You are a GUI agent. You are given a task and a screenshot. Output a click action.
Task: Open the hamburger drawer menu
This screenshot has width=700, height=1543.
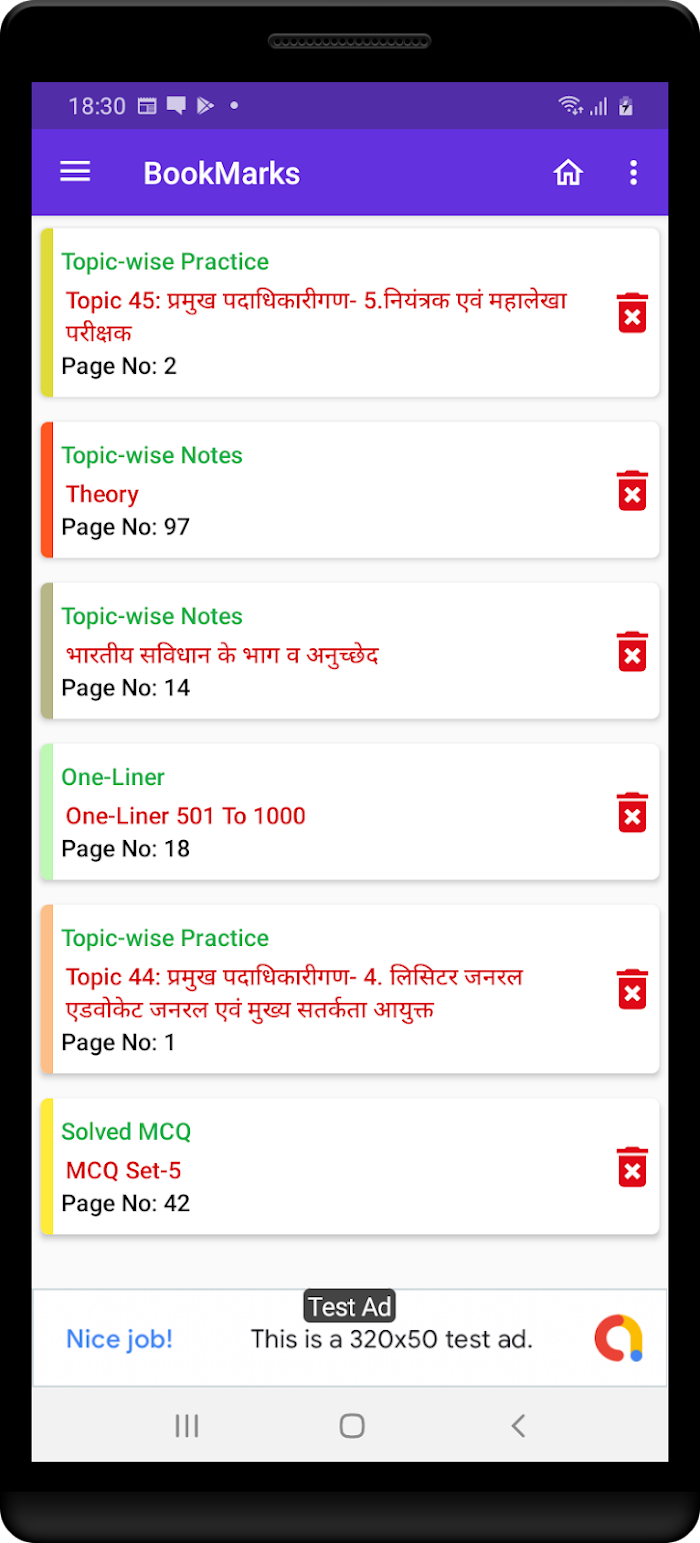pos(75,172)
